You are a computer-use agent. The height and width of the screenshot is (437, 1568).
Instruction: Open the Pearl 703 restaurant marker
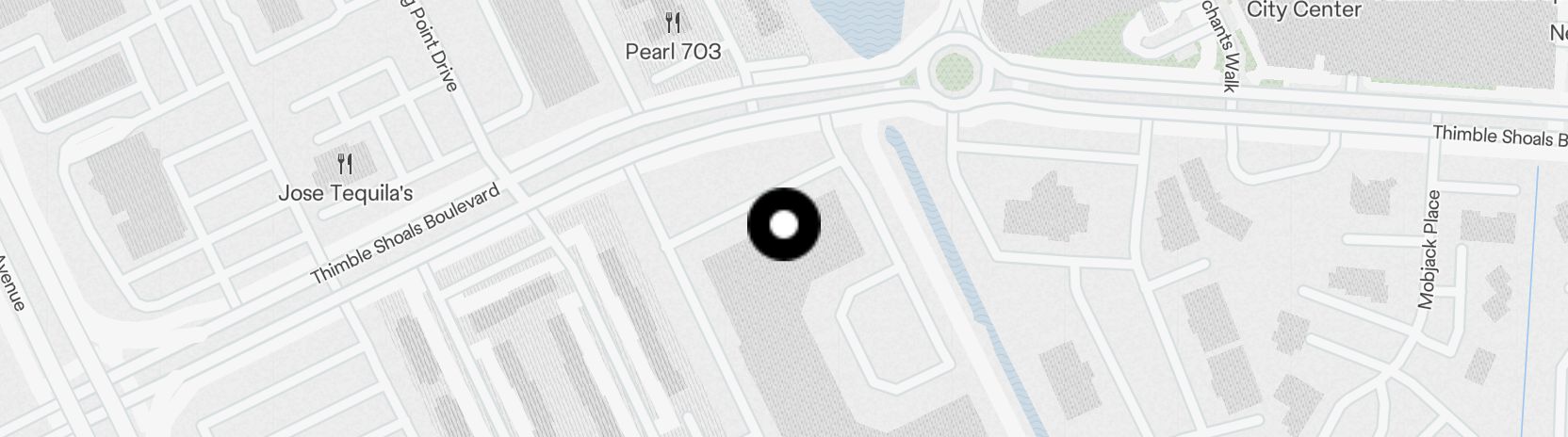point(673,24)
